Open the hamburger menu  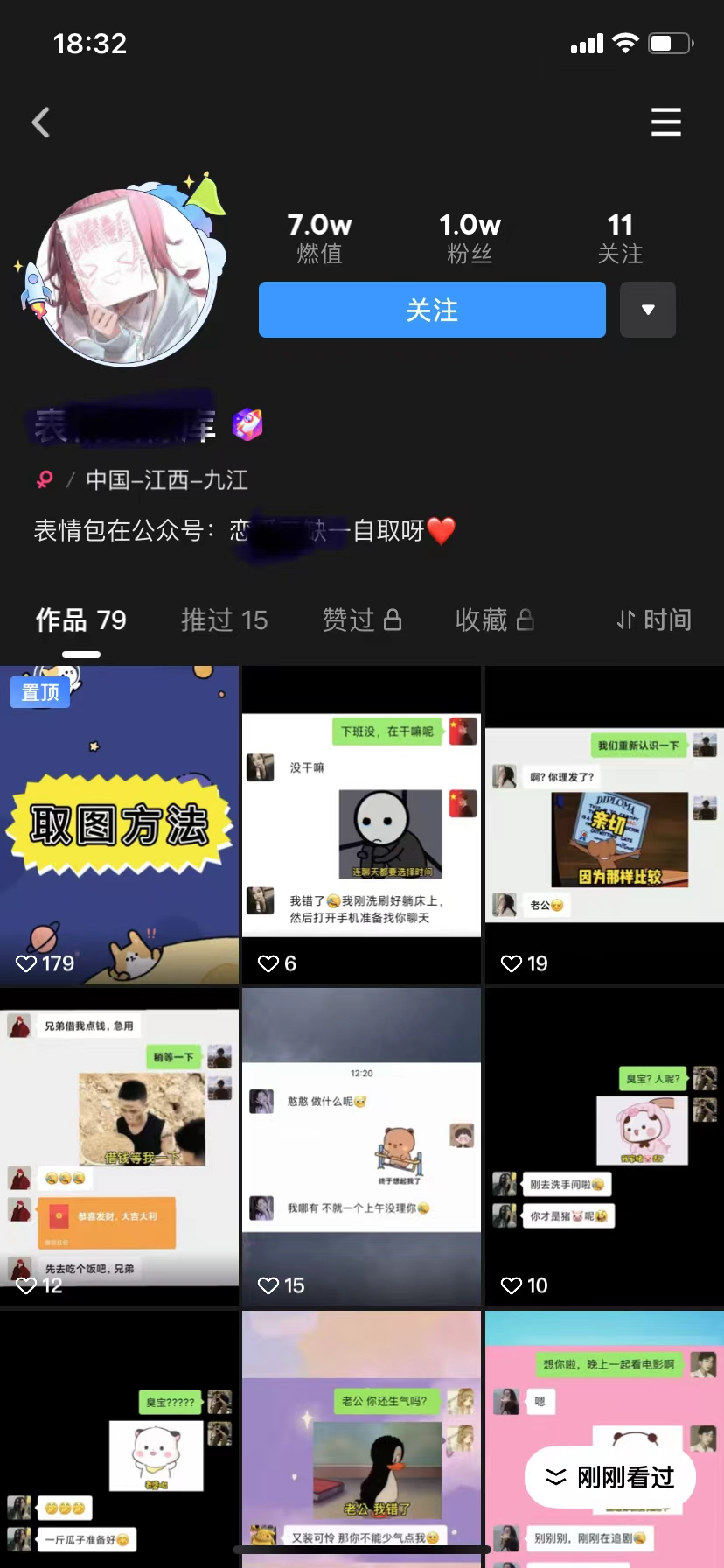tap(665, 122)
